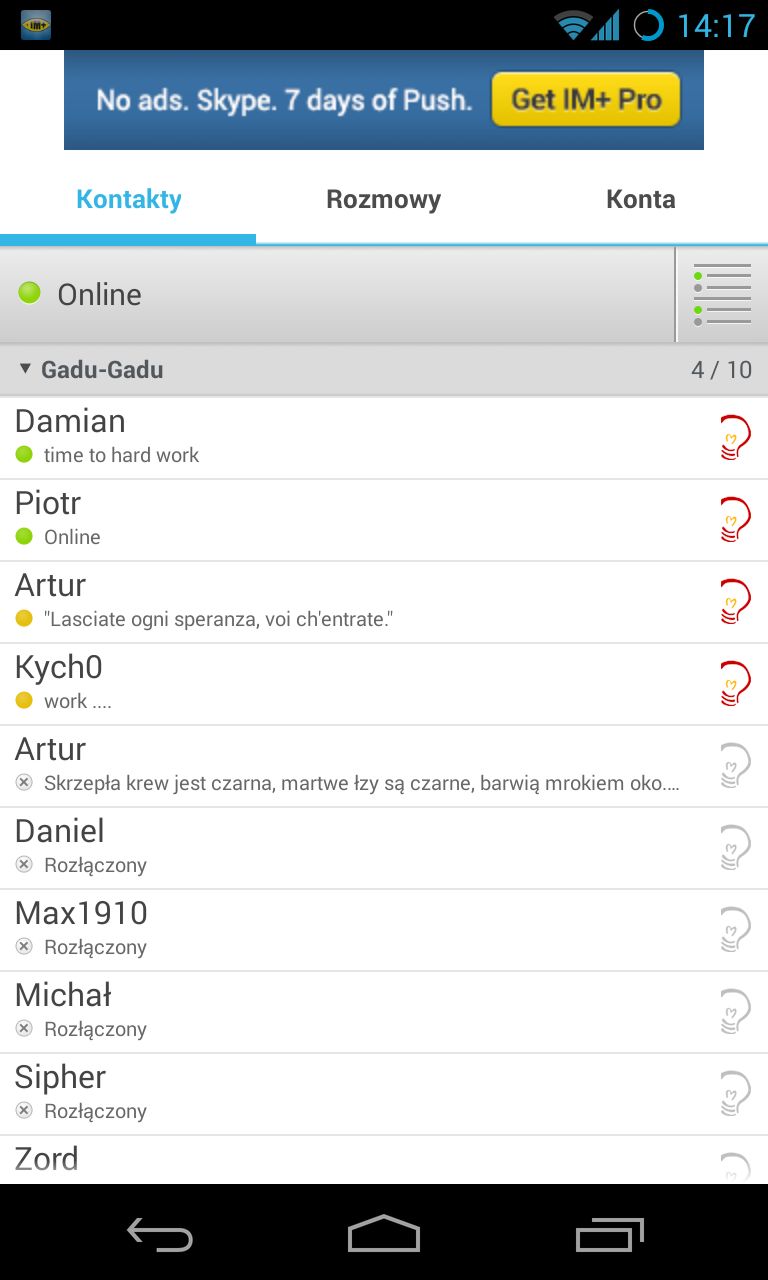Collapse the Gadu-Gadu group
The width and height of the screenshot is (768, 1280).
(x=384, y=370)
